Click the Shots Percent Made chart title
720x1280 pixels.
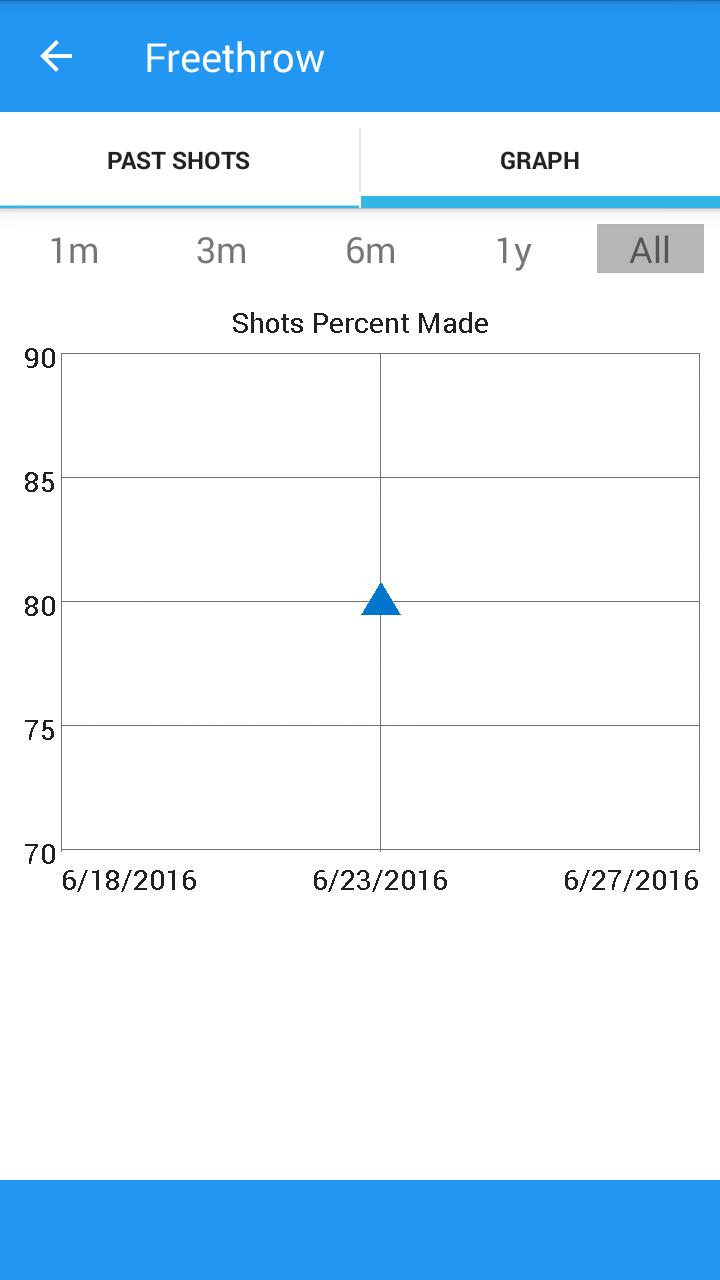(360, 323)
